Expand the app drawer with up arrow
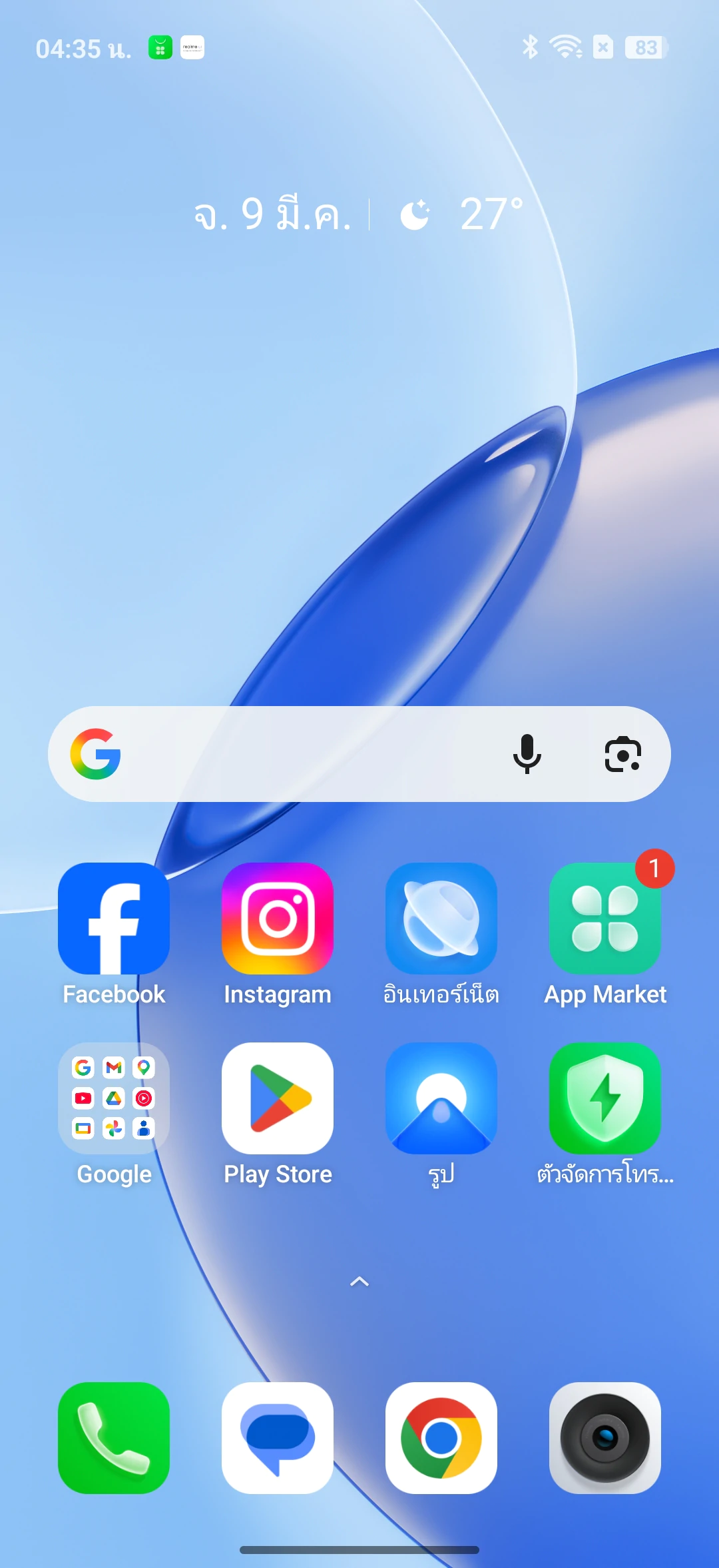719x1568 pixels. tap(359, 1282)
